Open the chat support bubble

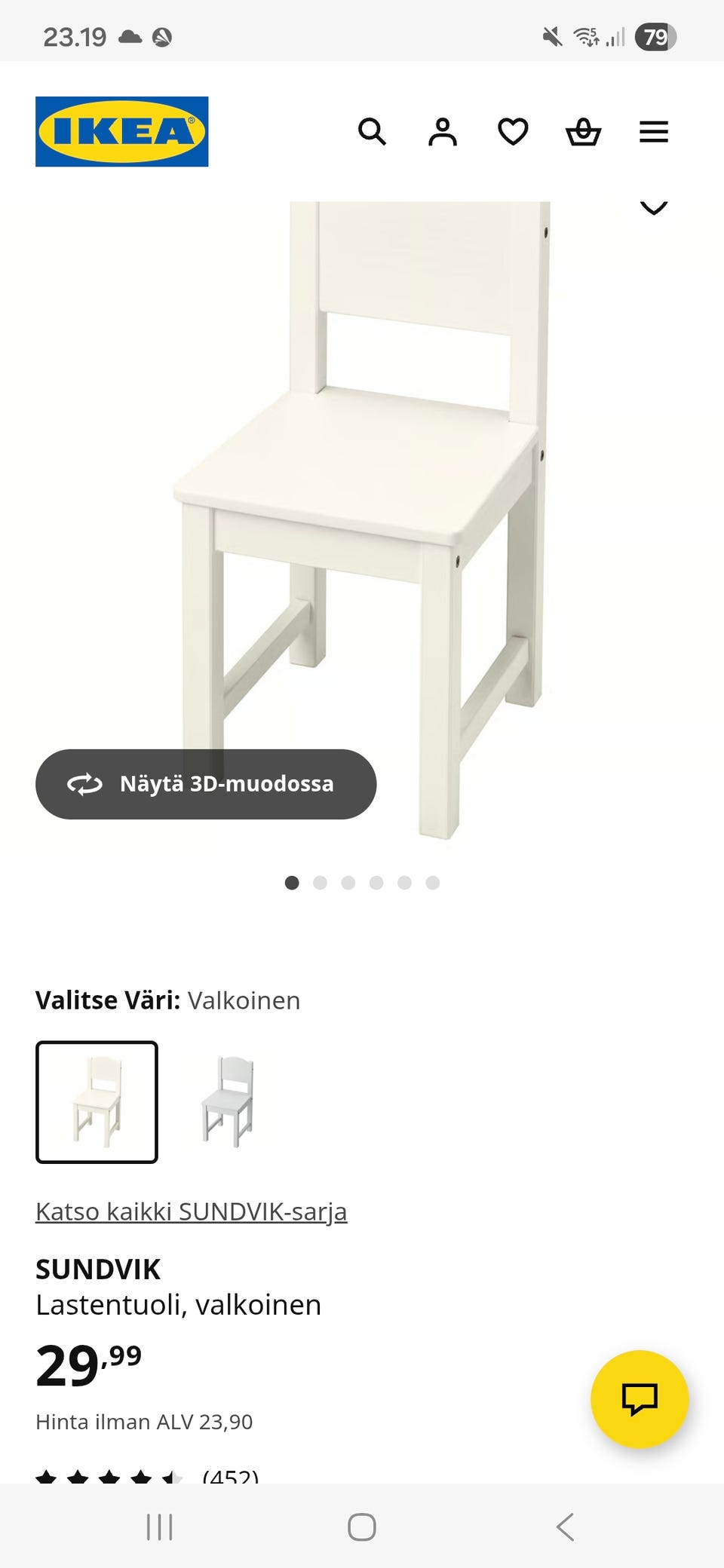point(640,1398)
